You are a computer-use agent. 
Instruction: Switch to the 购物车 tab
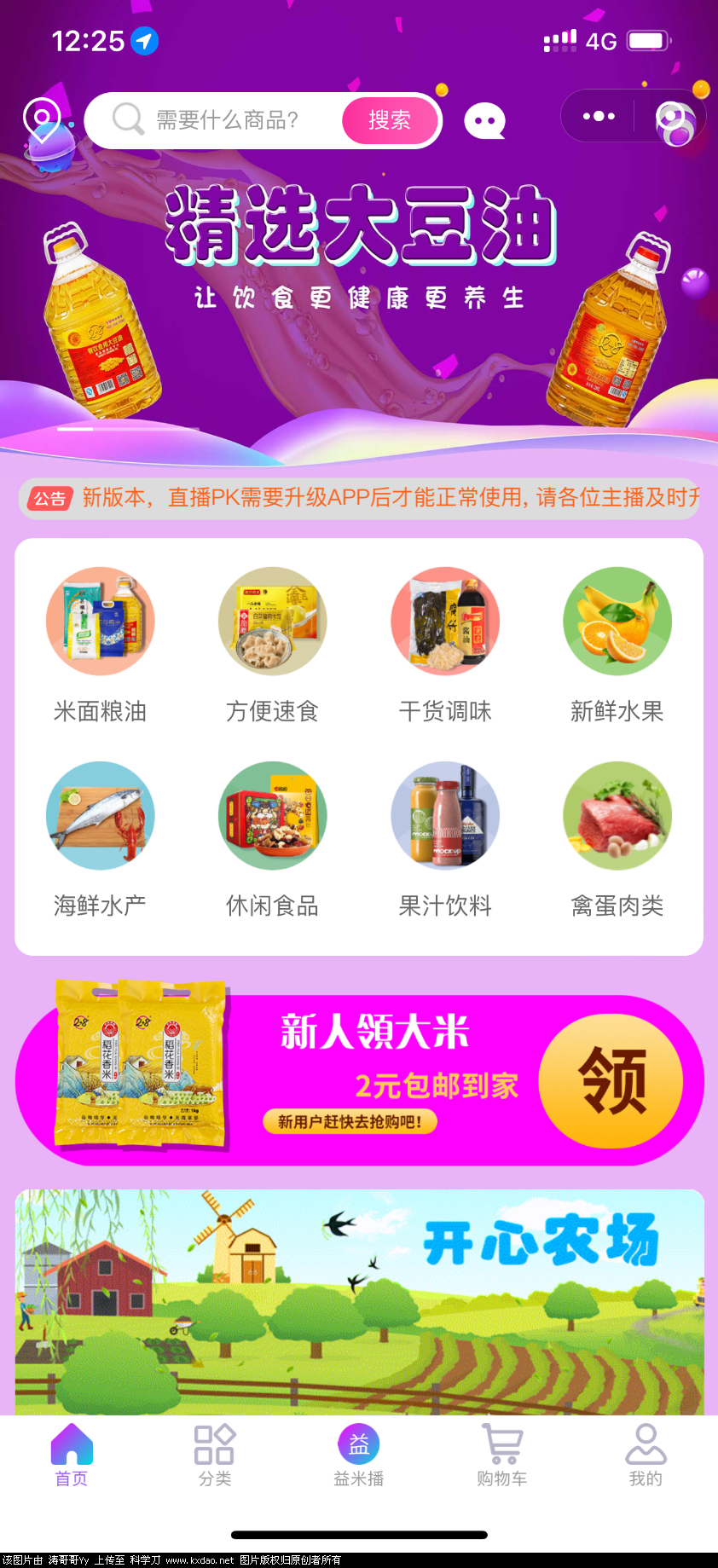pos(502,1455)
